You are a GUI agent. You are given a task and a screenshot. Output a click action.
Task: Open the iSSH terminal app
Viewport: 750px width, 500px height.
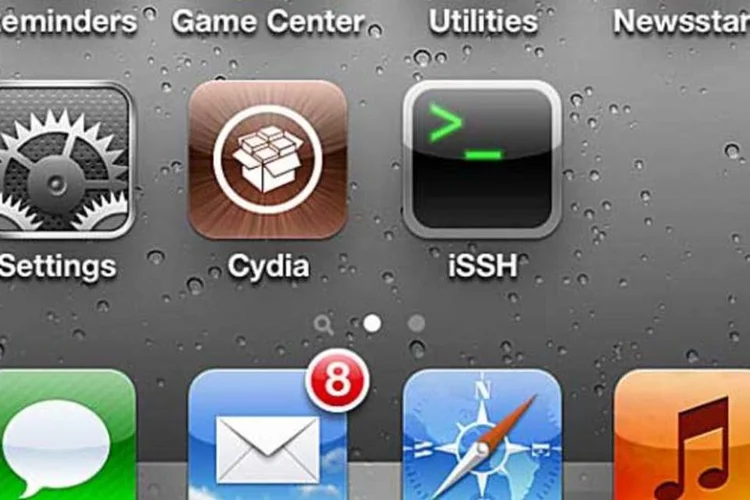click(482, 160)
